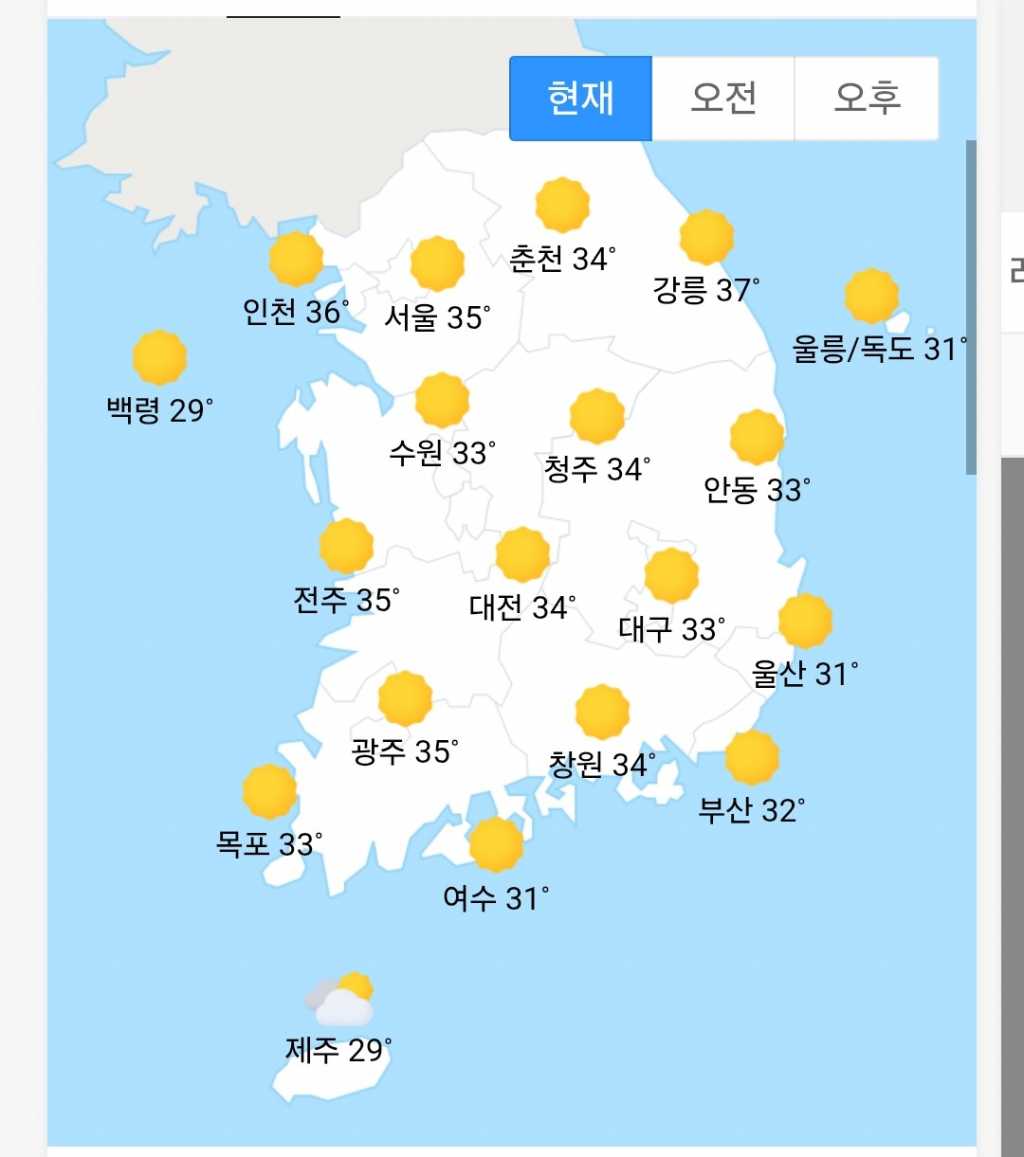The height and width of the screenshot is (1157, 1024).
Task: Select the 현재 segment
Action: [581, 98]
